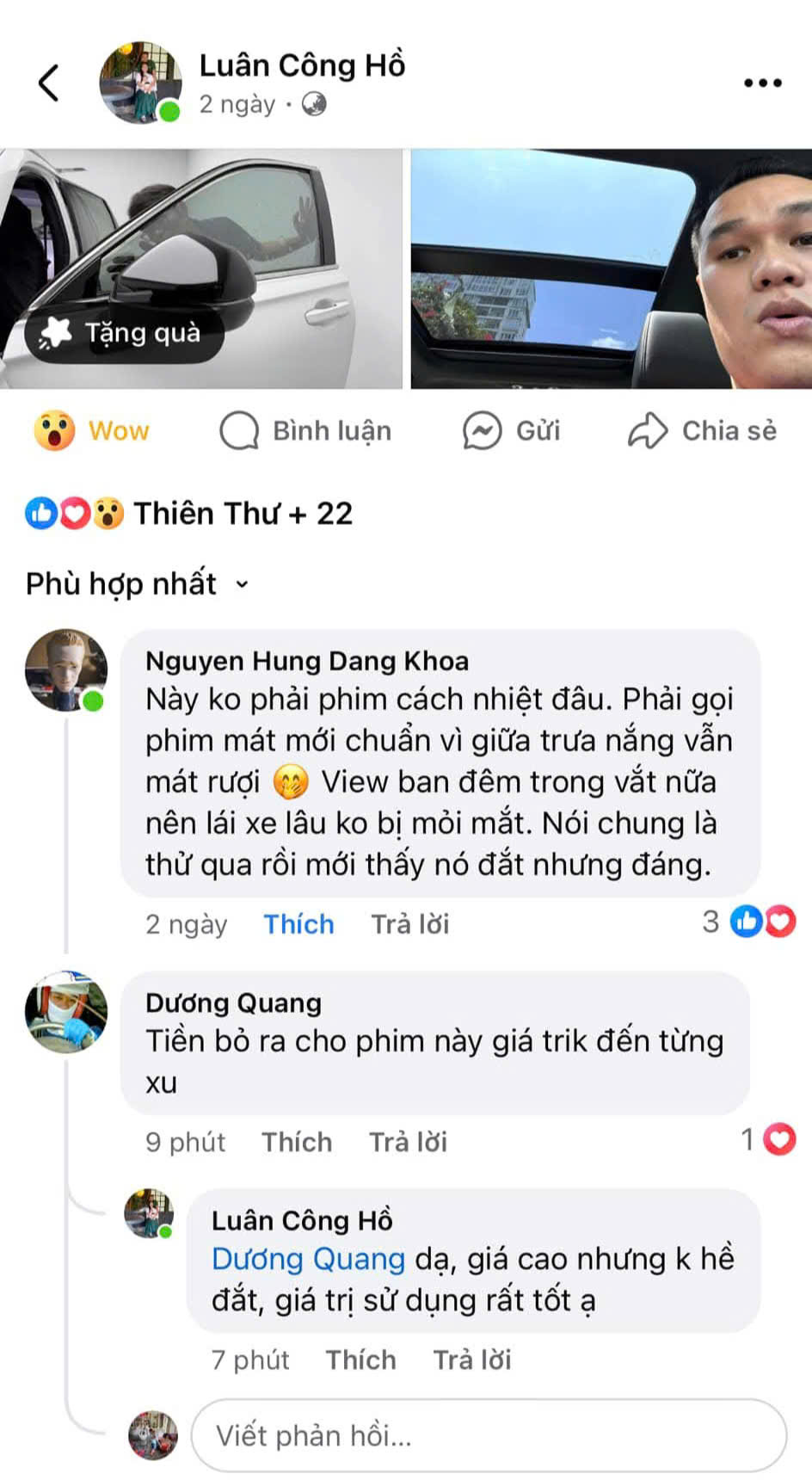
Task: Reply to Luân Công Hồ's reply
Action: point(471,1360)
